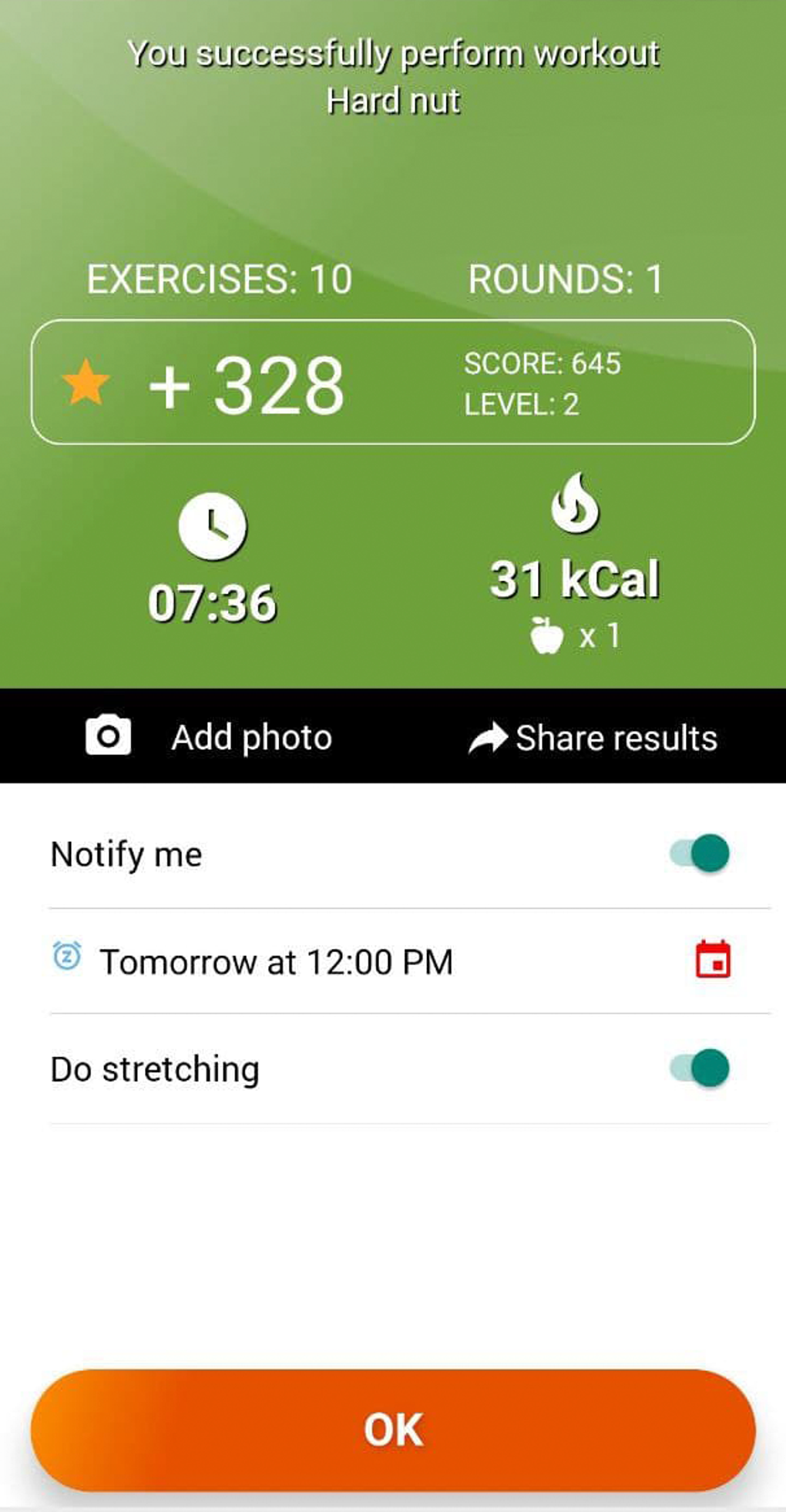
Task: Click the Notify me label
Action: [x=126, y=853]
